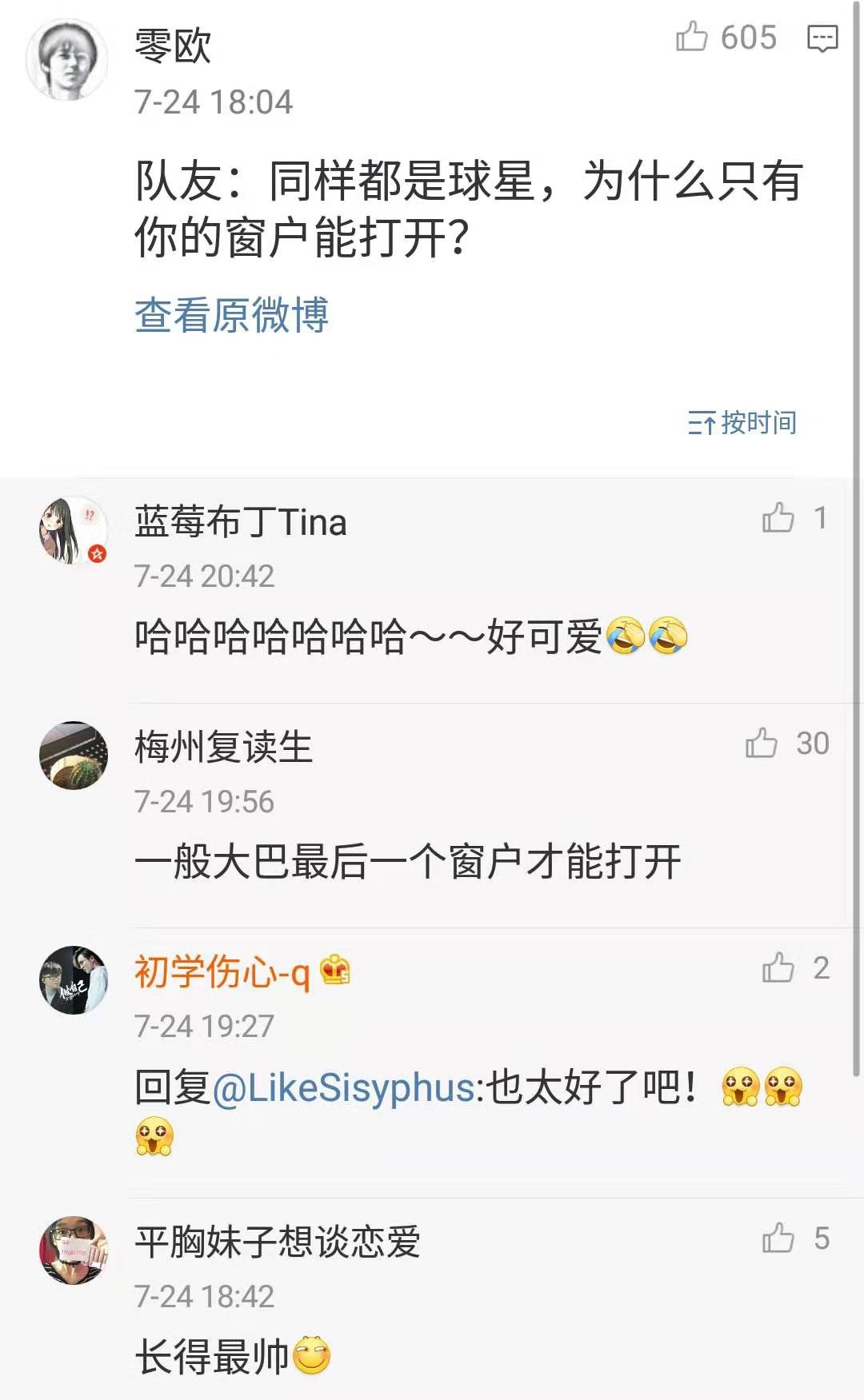Like 平胸妹子想谈恋爱's reply

[778, 1238]
